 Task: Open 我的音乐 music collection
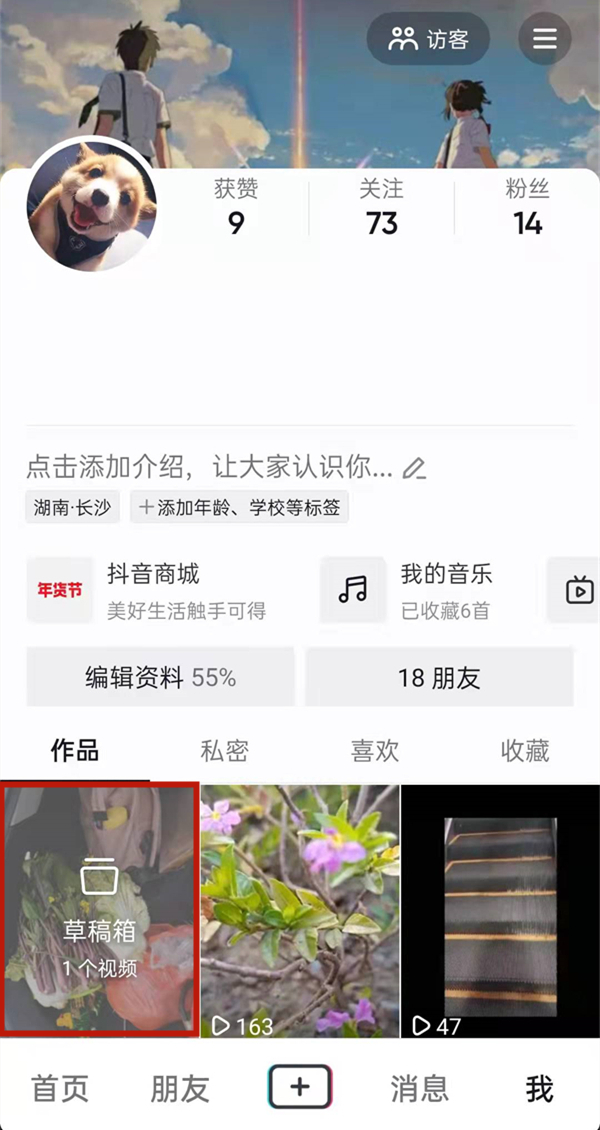[x=430, y=590]
